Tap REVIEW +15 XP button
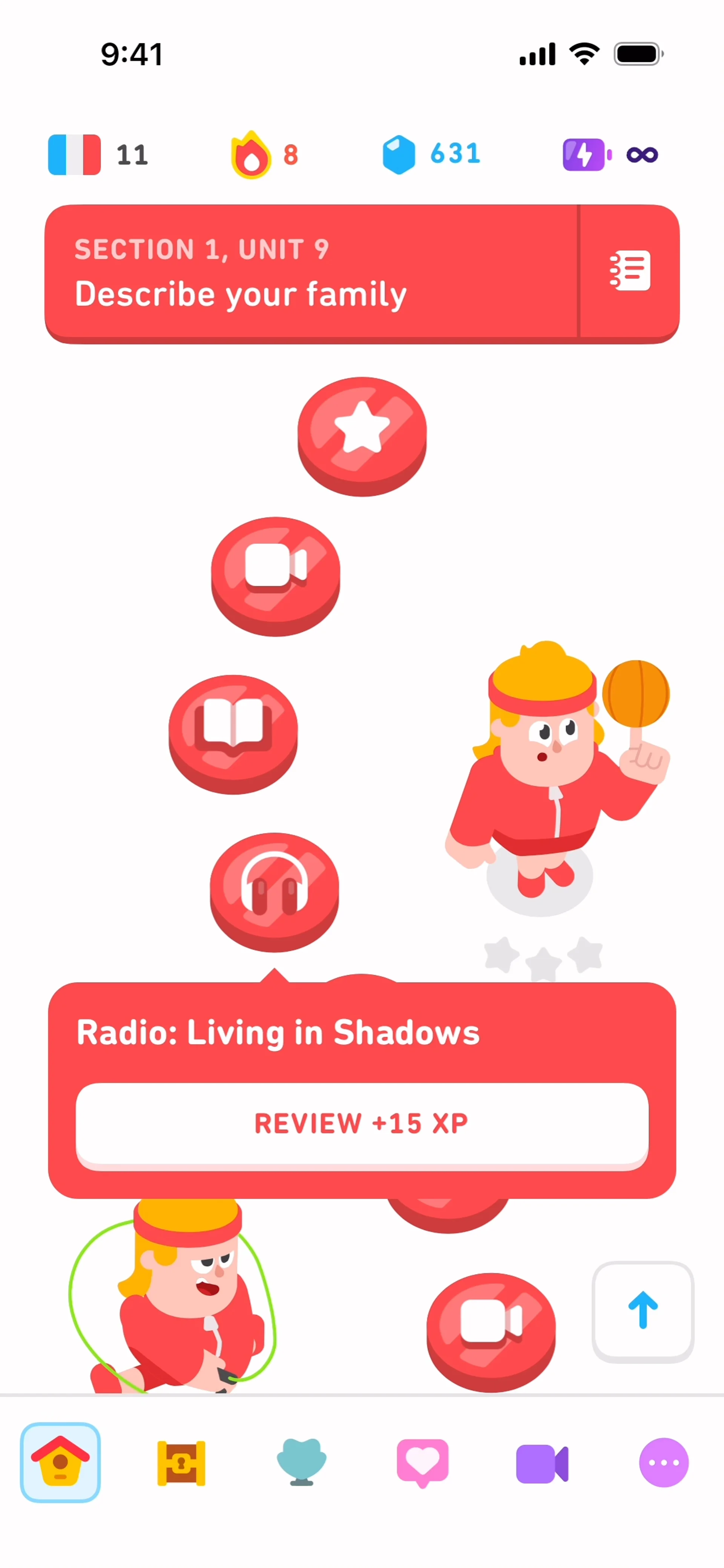 tap(362, 1124)
